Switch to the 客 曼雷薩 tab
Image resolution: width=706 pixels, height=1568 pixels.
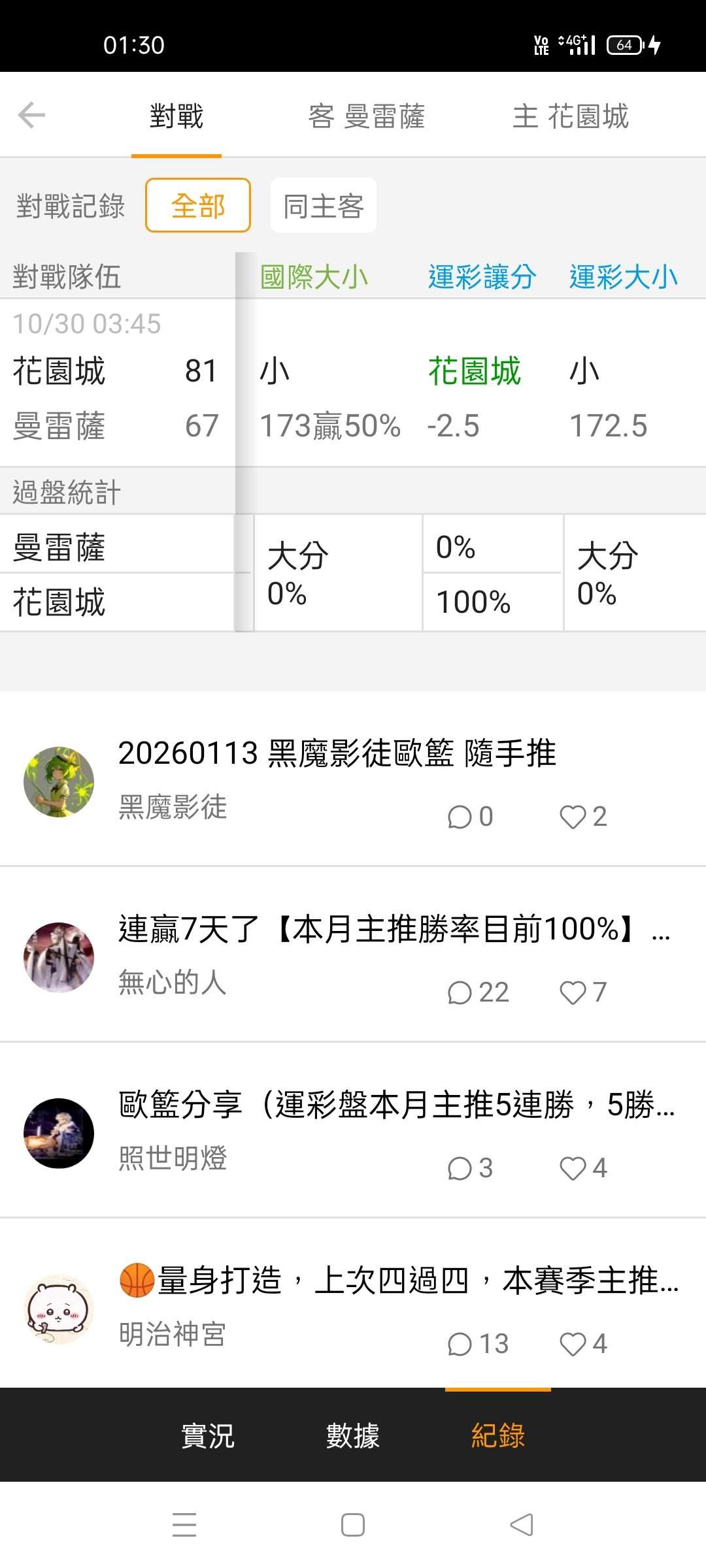[366, 117]
